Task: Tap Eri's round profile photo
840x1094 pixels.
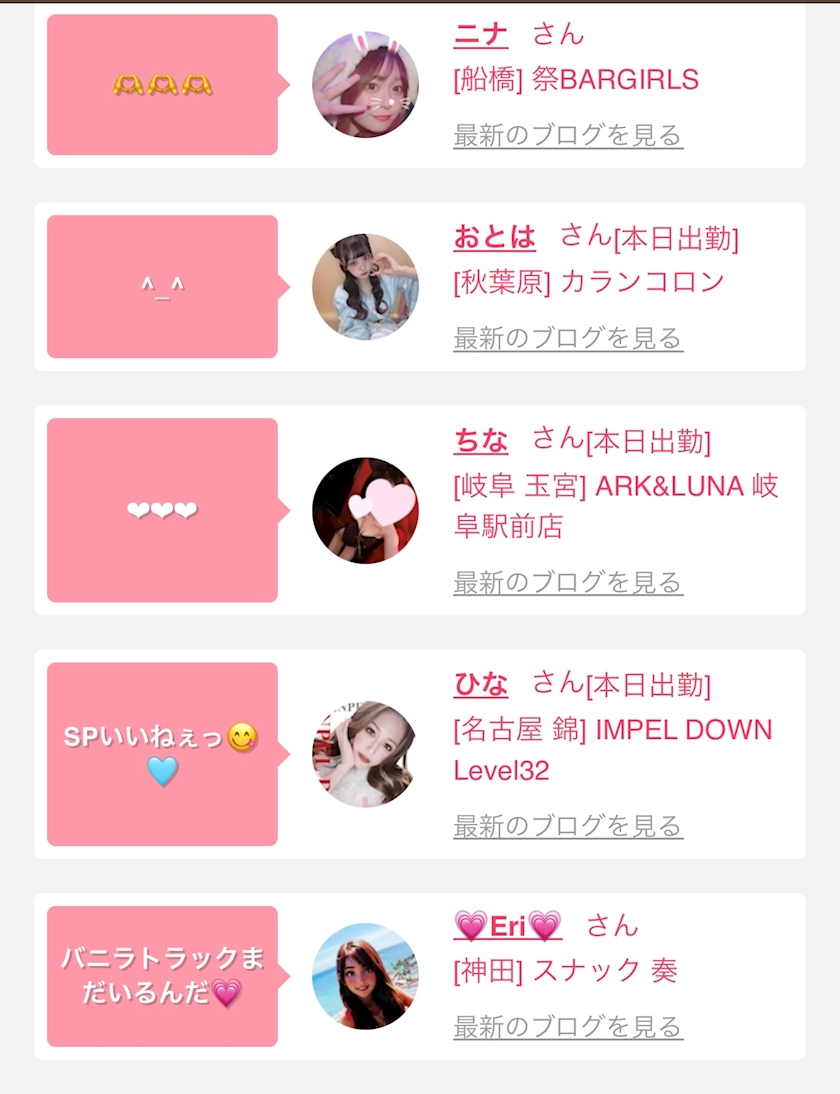Action: pyautogui.click(x=366, y=976)
